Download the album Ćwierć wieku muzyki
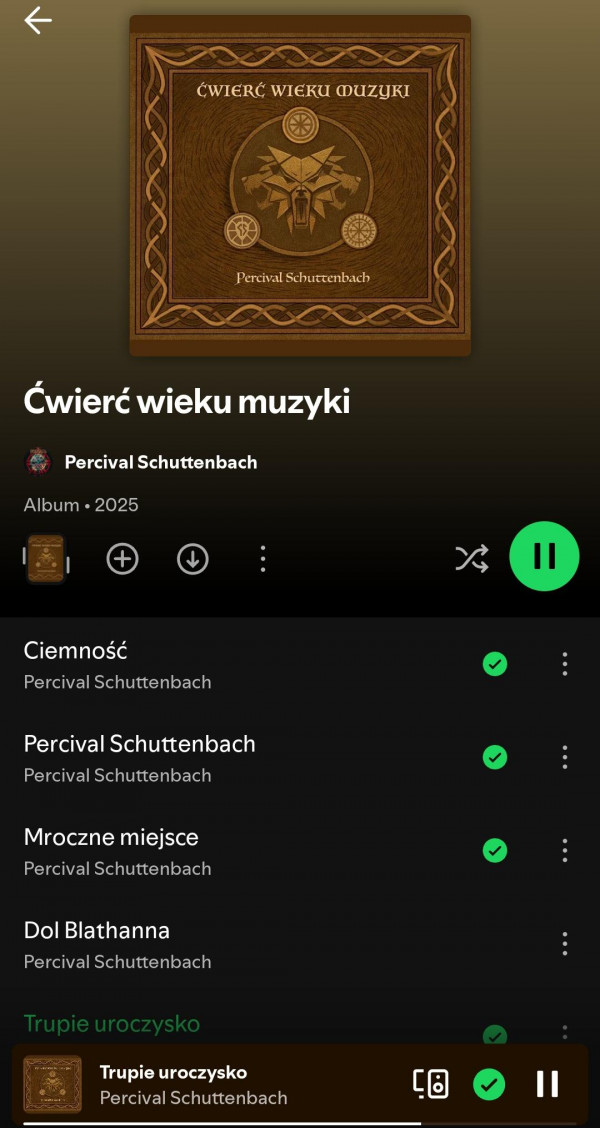600x1128 pixels. coord(193,559)
